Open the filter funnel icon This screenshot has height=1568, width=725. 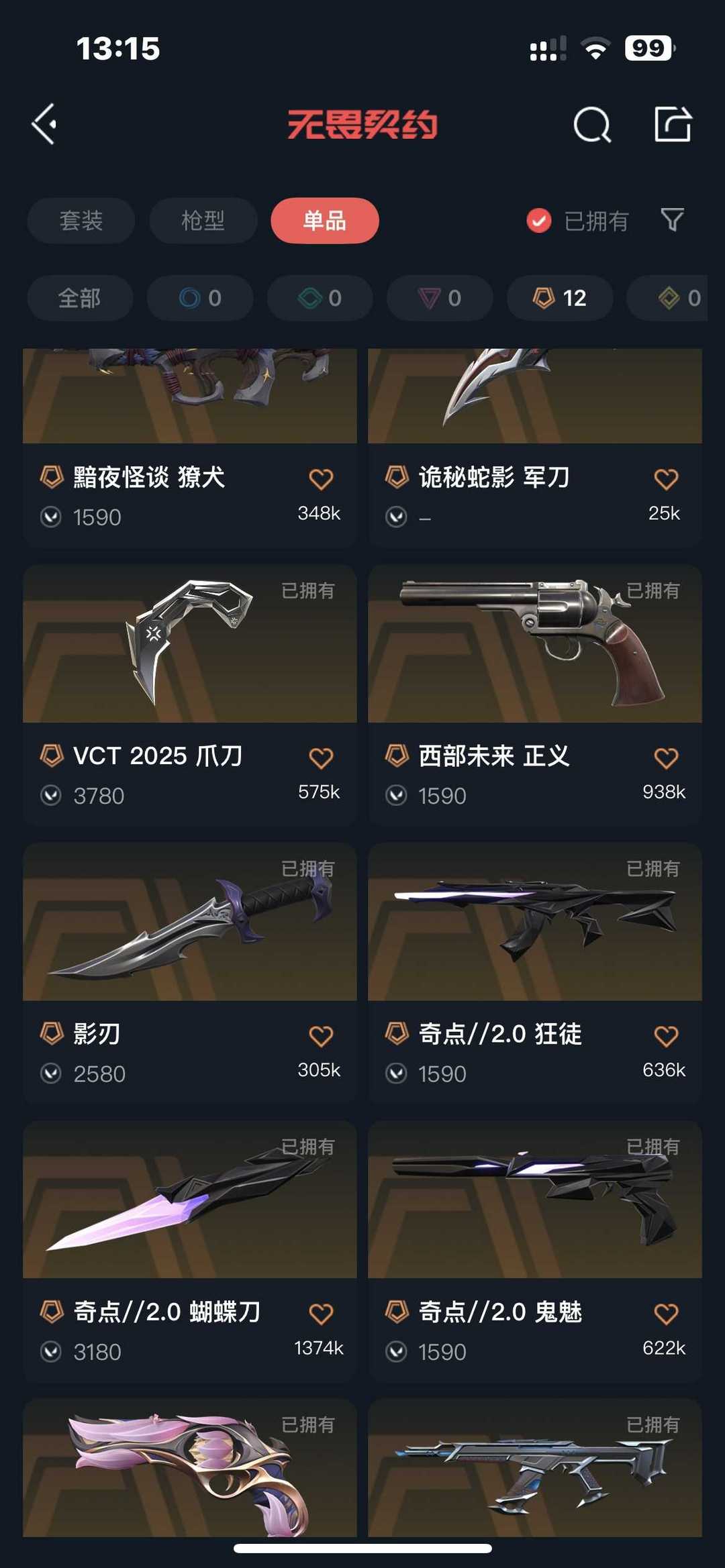(673, 221)
